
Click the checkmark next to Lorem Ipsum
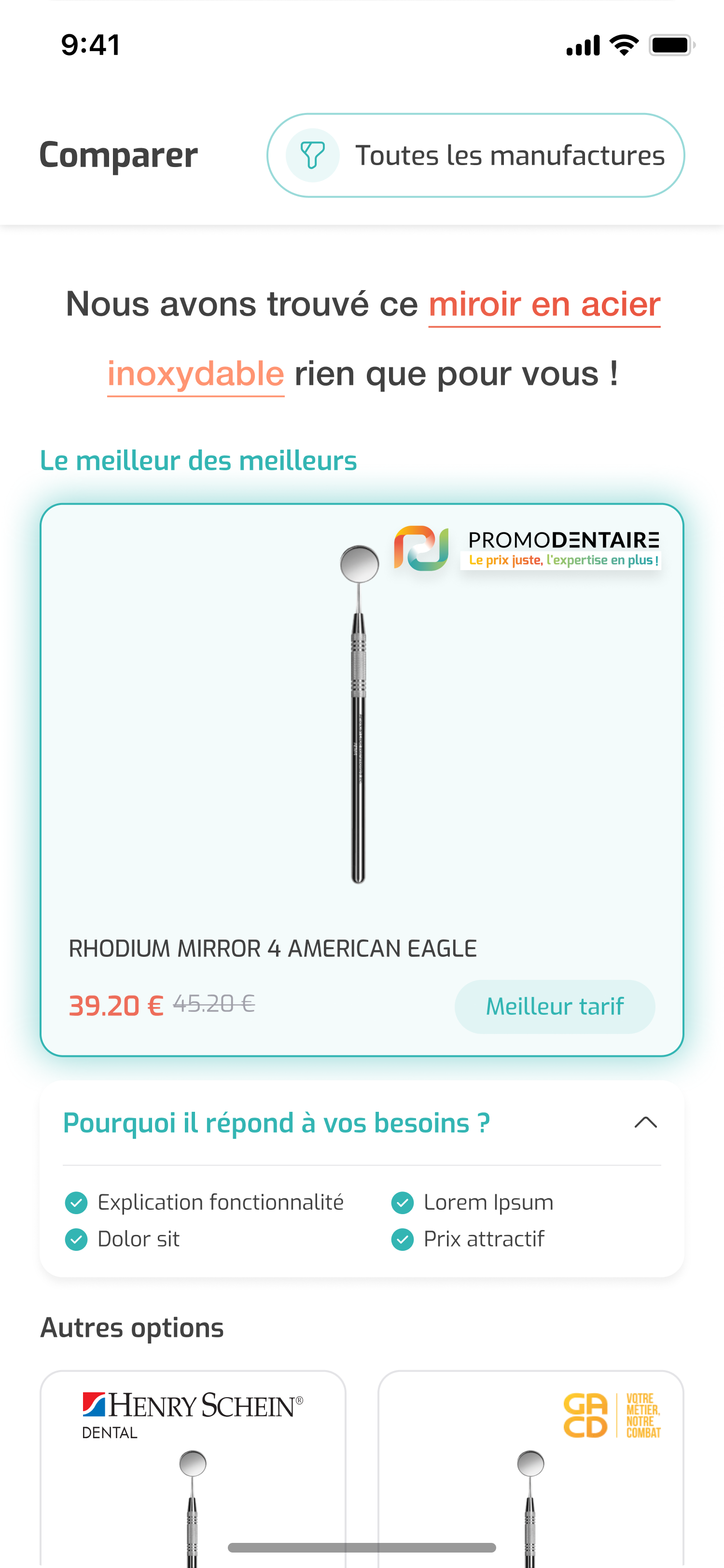click(402, 1202)
